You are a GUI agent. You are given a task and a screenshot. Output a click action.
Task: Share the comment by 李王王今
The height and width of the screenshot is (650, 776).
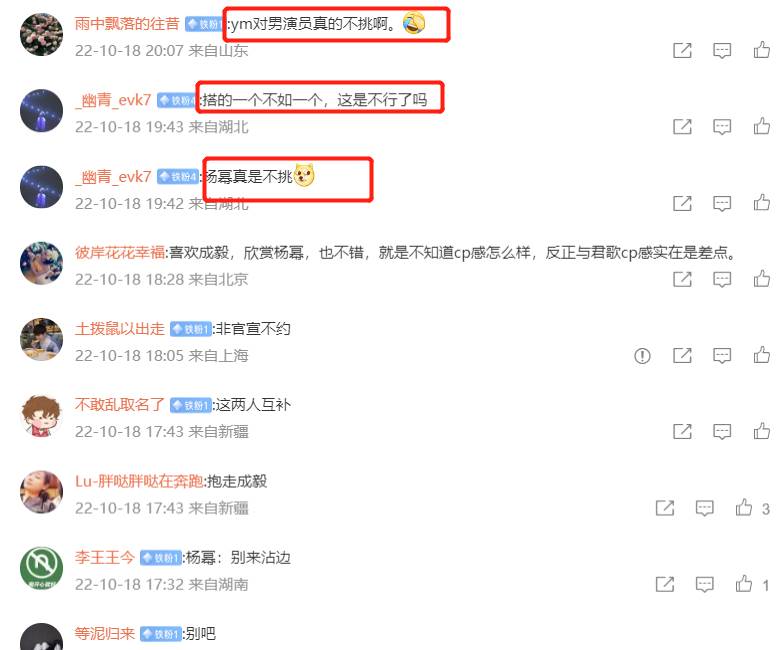tap(665, 584)
